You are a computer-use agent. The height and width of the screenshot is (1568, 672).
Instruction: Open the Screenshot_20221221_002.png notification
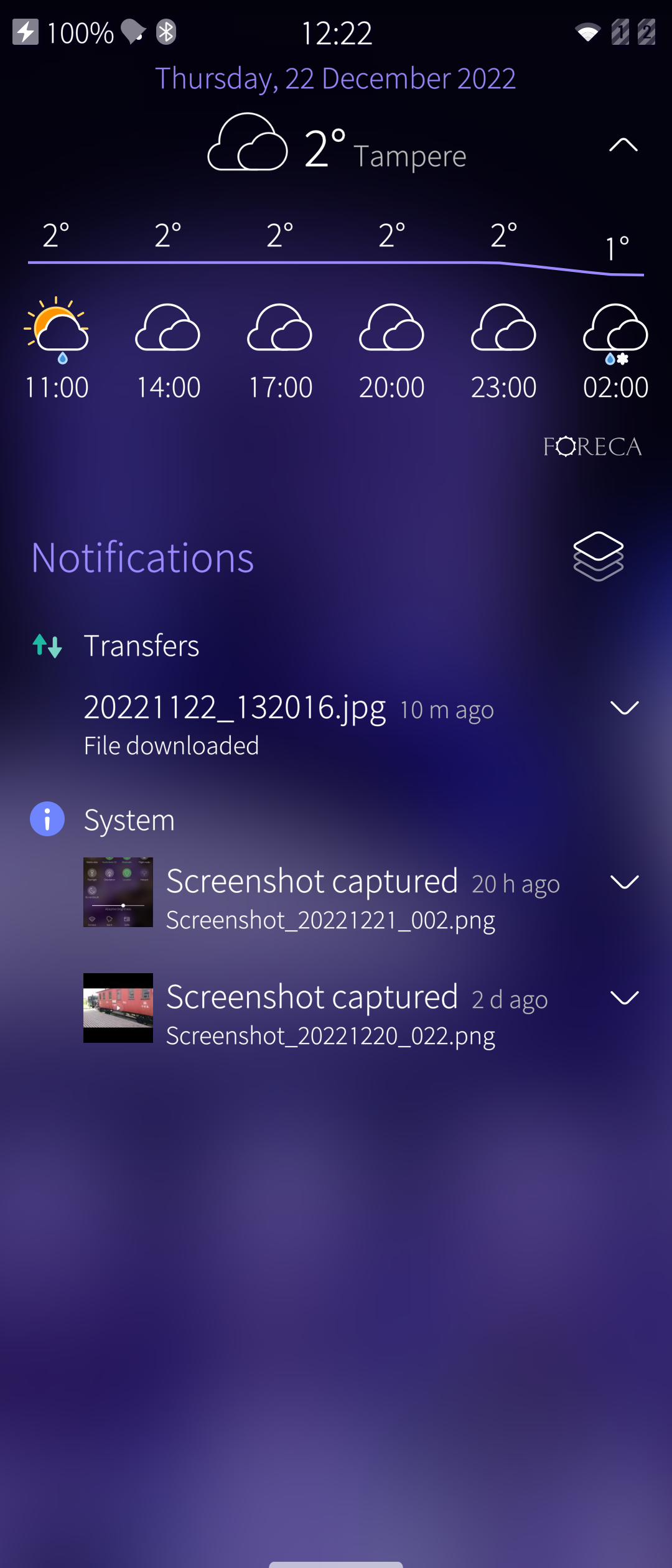coord(330,898)
